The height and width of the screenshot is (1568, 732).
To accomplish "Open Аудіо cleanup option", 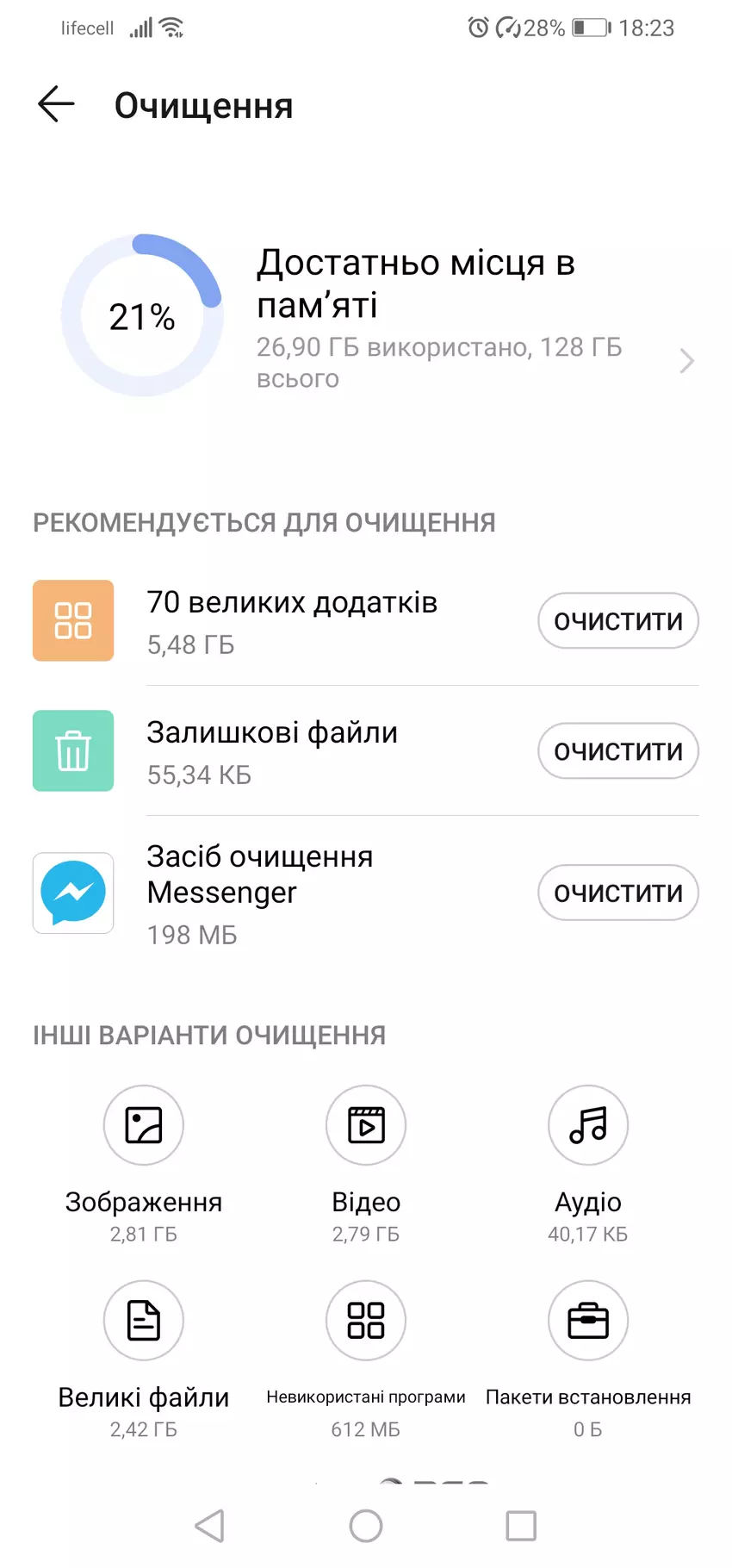I will 588,1125.
